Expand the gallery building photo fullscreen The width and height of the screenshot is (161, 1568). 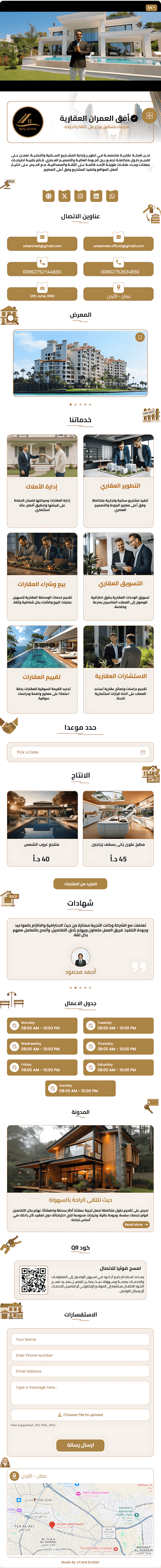(140, 337)
